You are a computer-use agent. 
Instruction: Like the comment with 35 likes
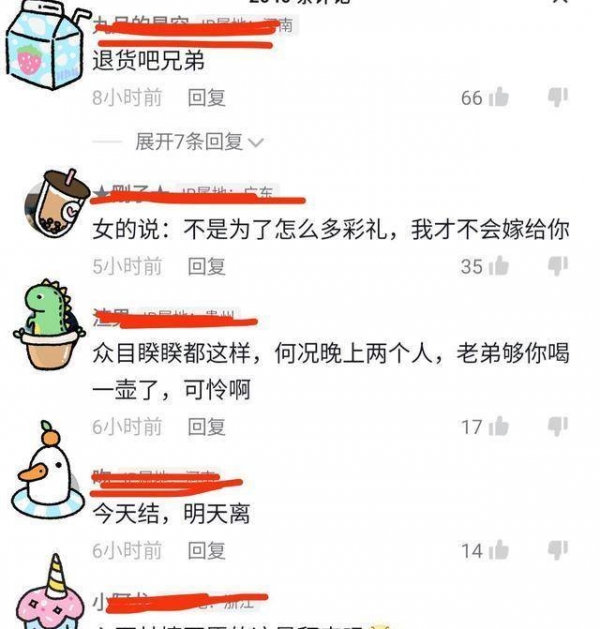(x=499, y=266)
